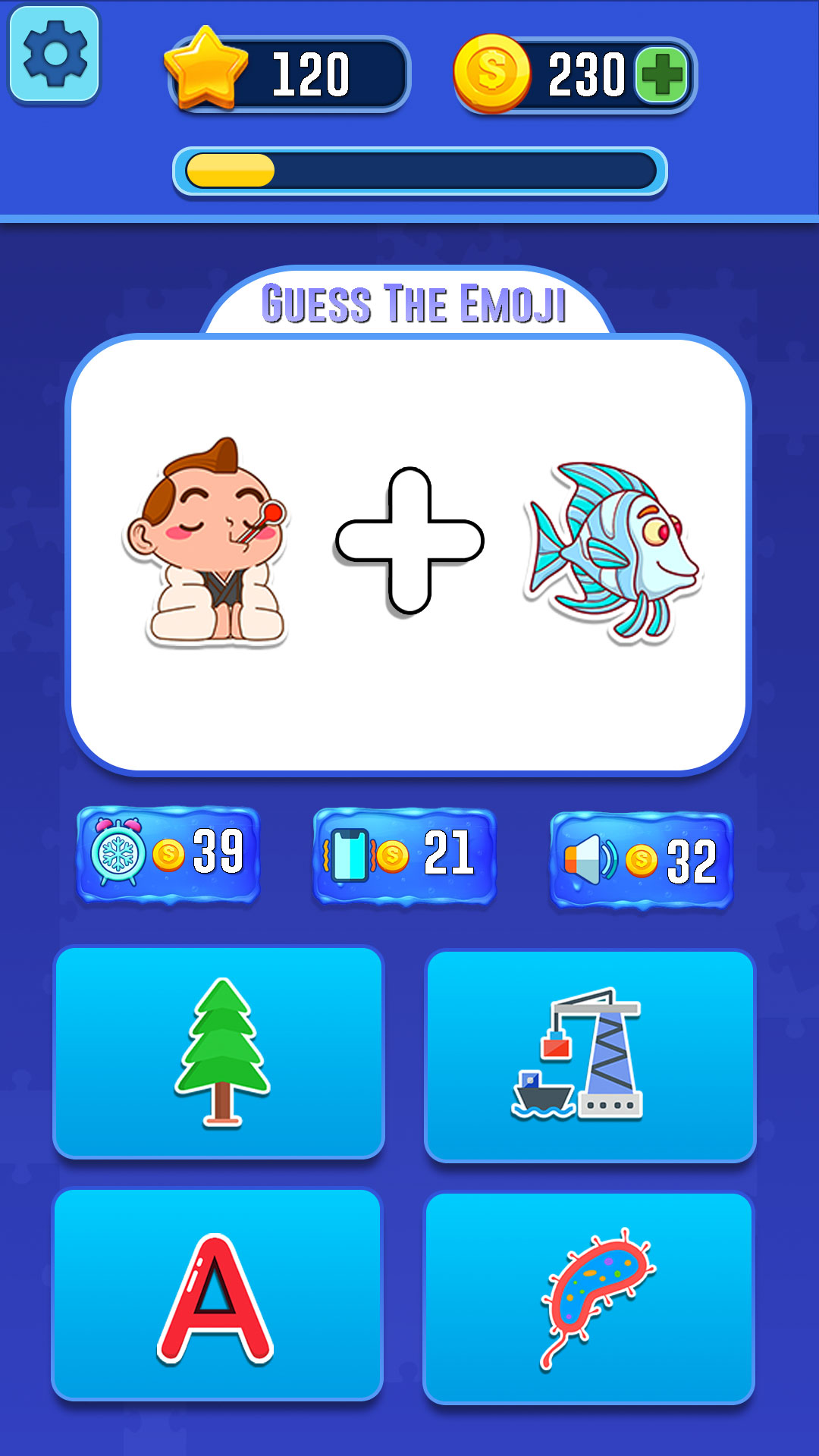
Task: Choose the pine tree answer
Action: point(218,1053)
